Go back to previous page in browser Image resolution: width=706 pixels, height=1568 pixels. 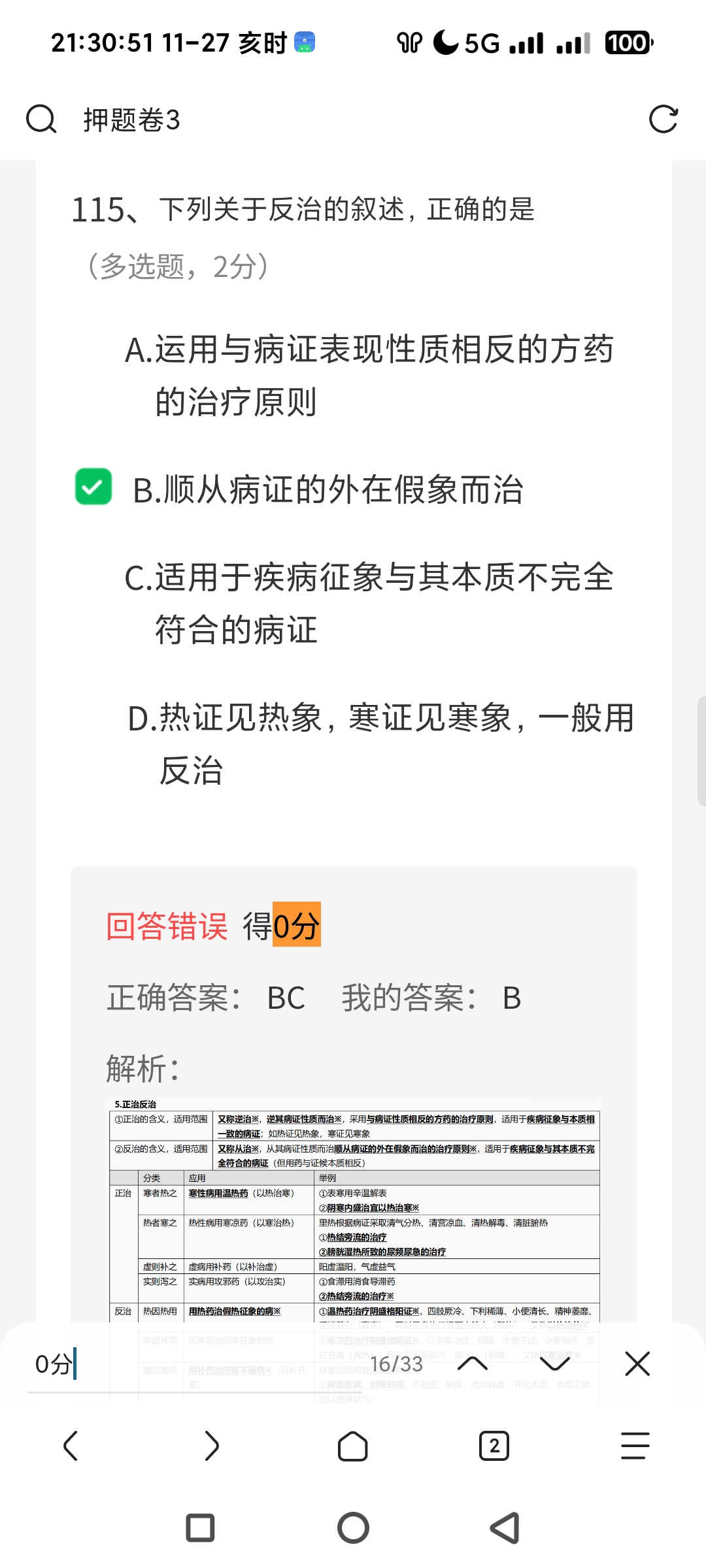71,1445
